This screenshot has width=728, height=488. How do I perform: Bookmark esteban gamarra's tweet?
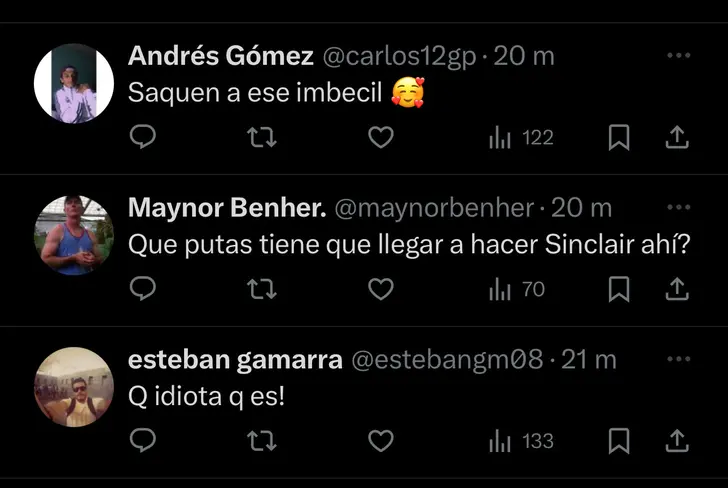(x=620, y=440)
